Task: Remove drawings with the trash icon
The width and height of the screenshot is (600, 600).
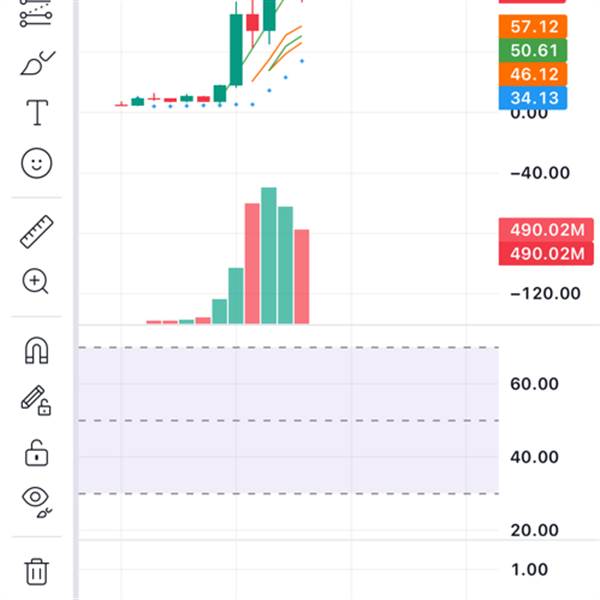Action: (x=37, y=572)
